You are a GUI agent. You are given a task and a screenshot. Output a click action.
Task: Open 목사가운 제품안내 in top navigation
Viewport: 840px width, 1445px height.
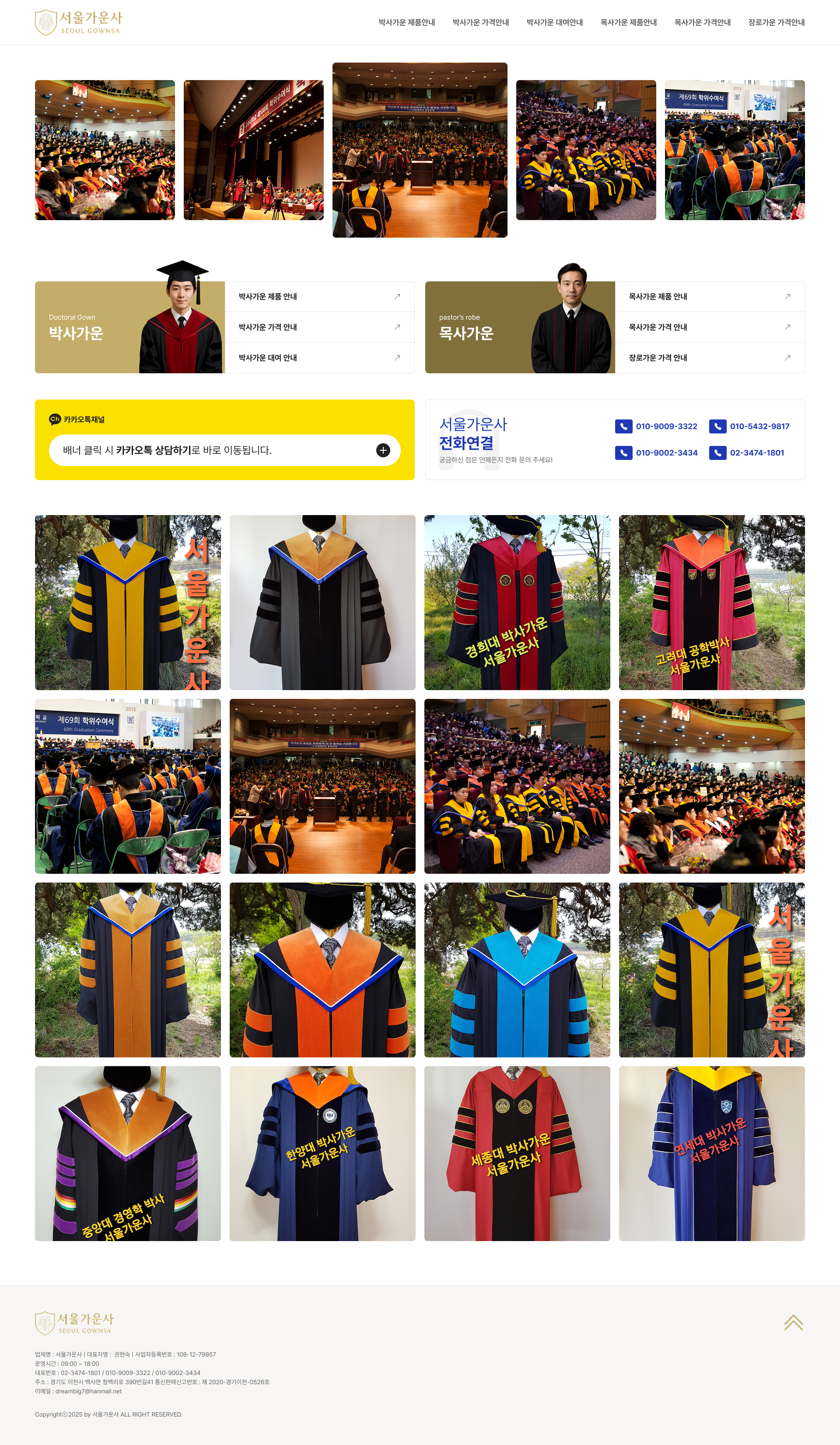click(x=628, y=22)
